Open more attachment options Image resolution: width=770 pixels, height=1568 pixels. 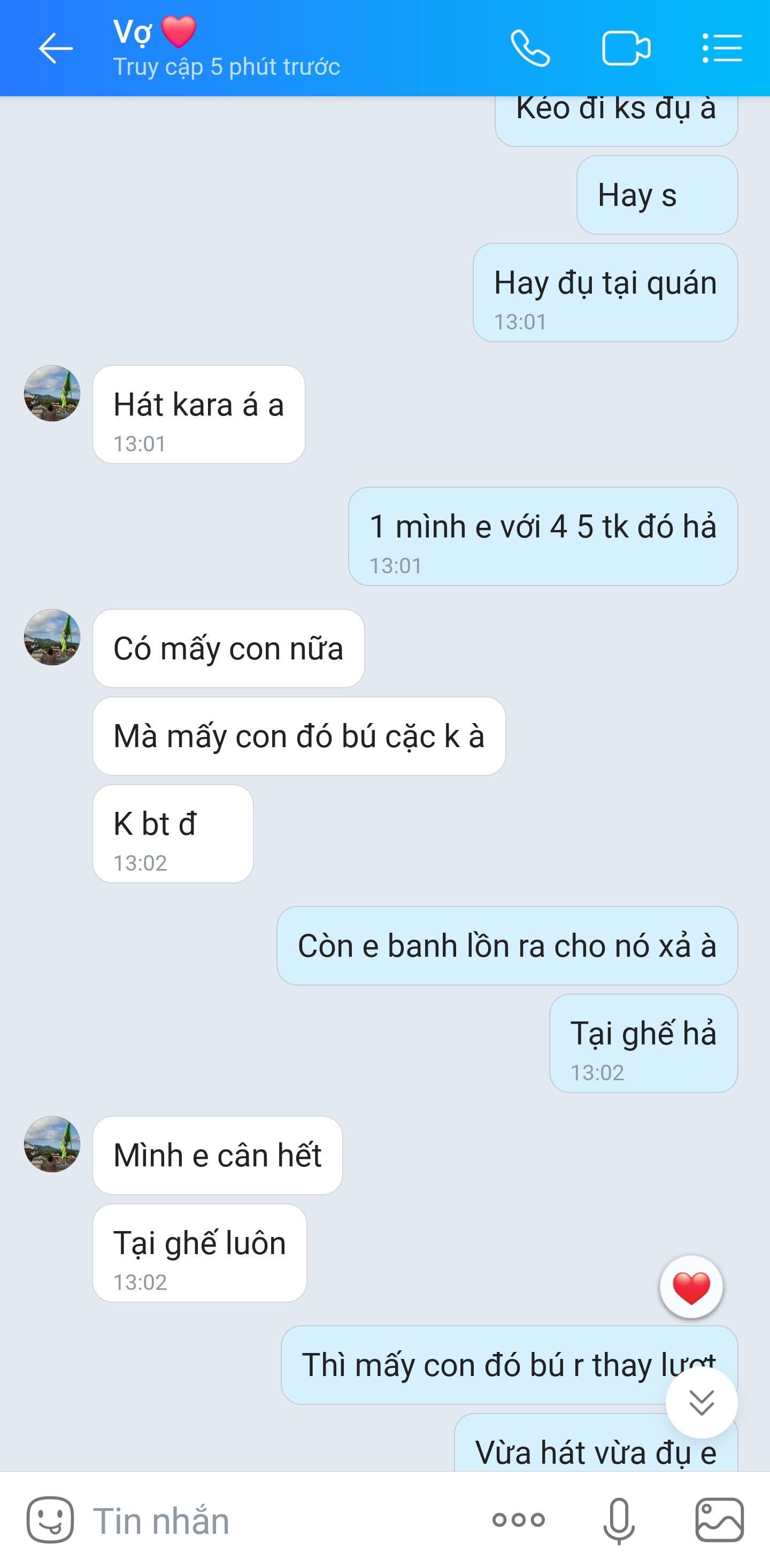coord(519,1520)
